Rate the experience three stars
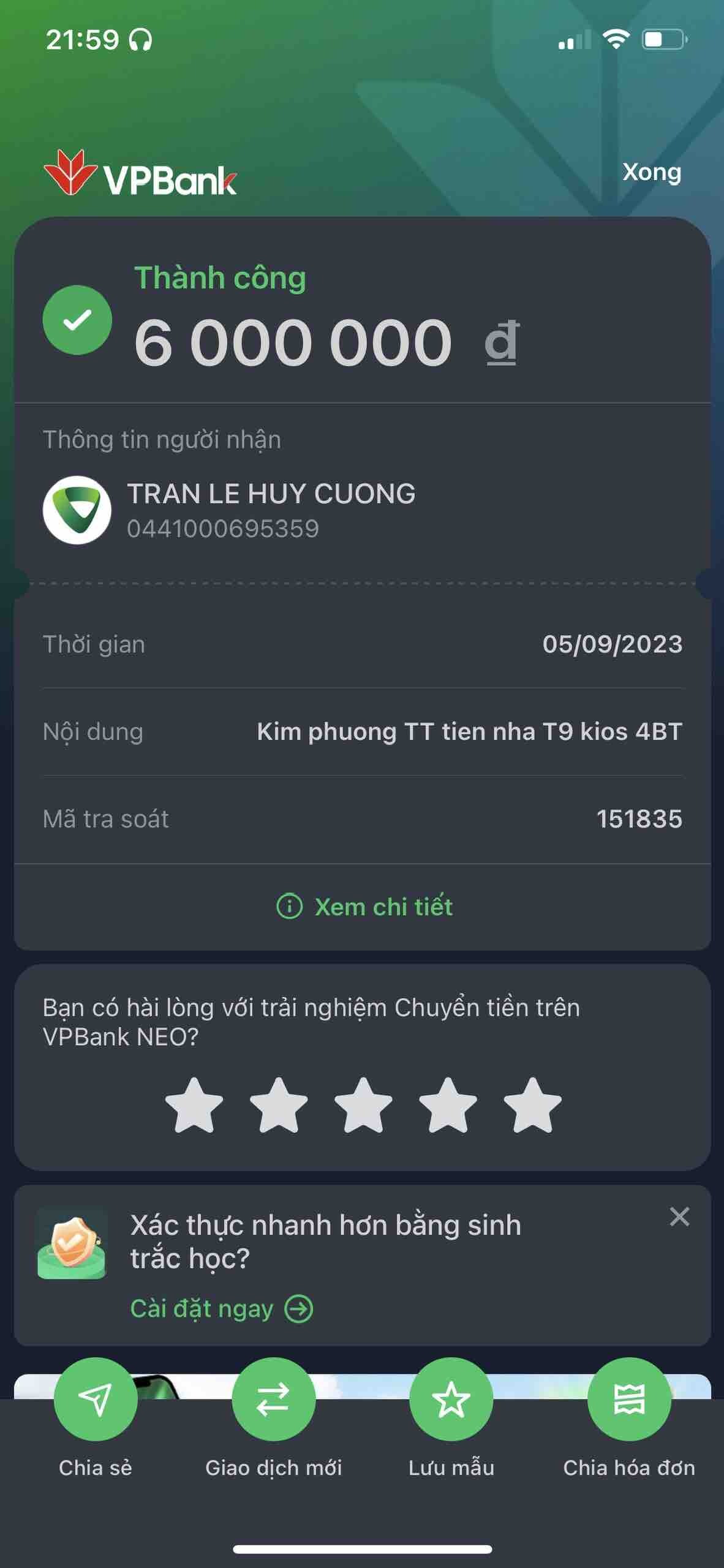This screenshot has height=1568, width=724. (363, 1106)
